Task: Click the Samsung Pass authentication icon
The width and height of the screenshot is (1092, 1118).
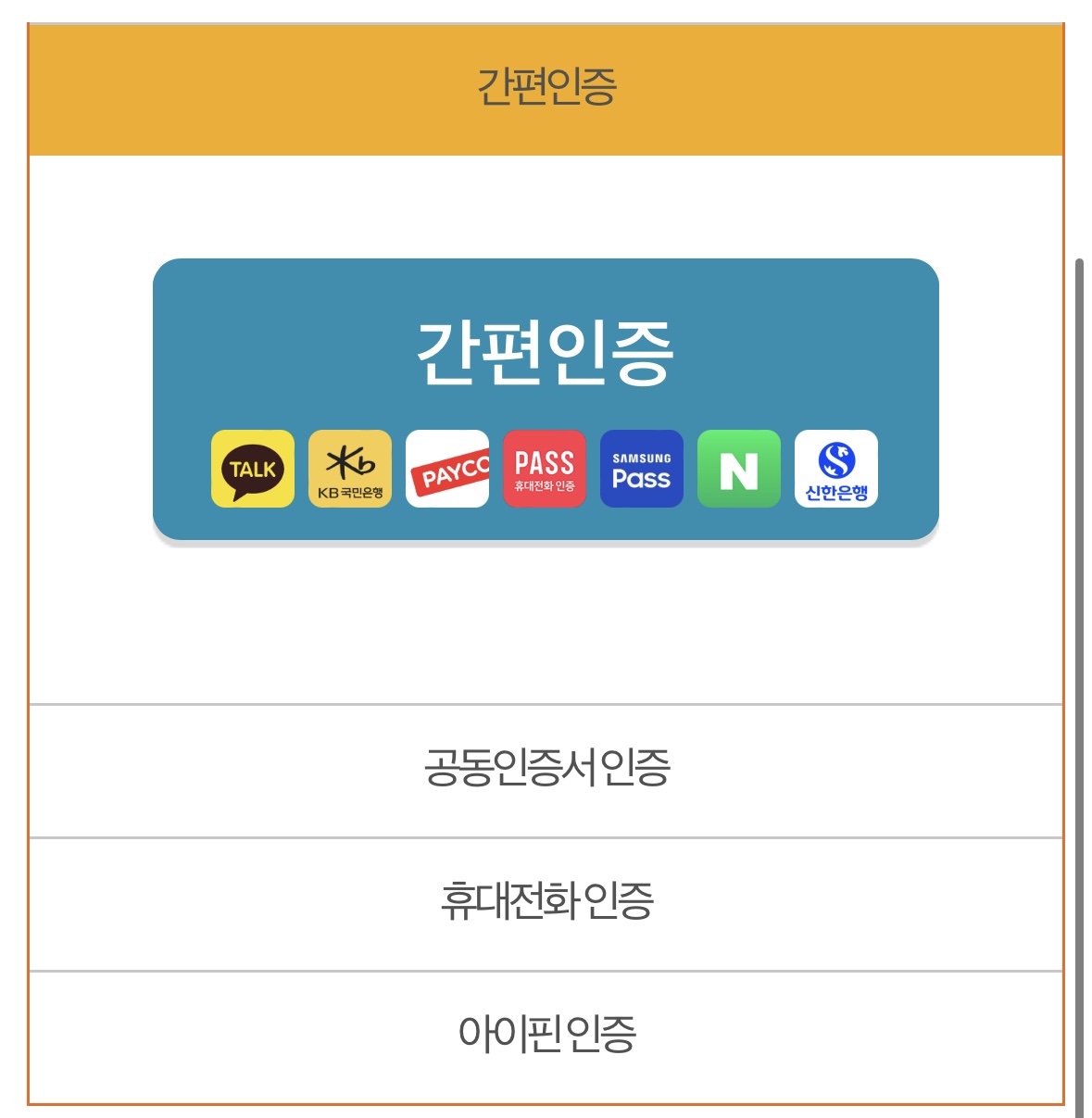Action: (x=641, y=468)
